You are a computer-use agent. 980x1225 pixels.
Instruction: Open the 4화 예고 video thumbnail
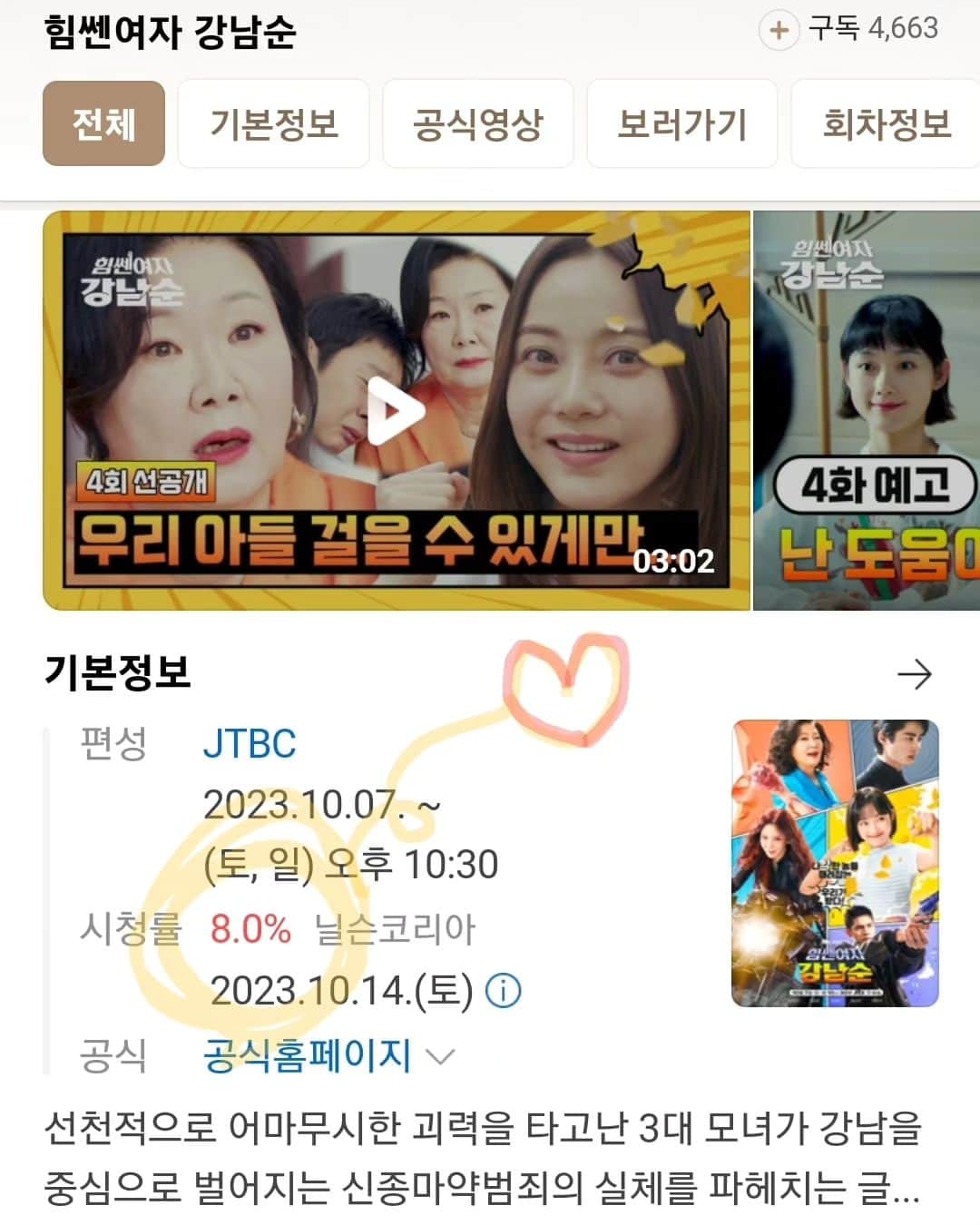click(867, 411)
